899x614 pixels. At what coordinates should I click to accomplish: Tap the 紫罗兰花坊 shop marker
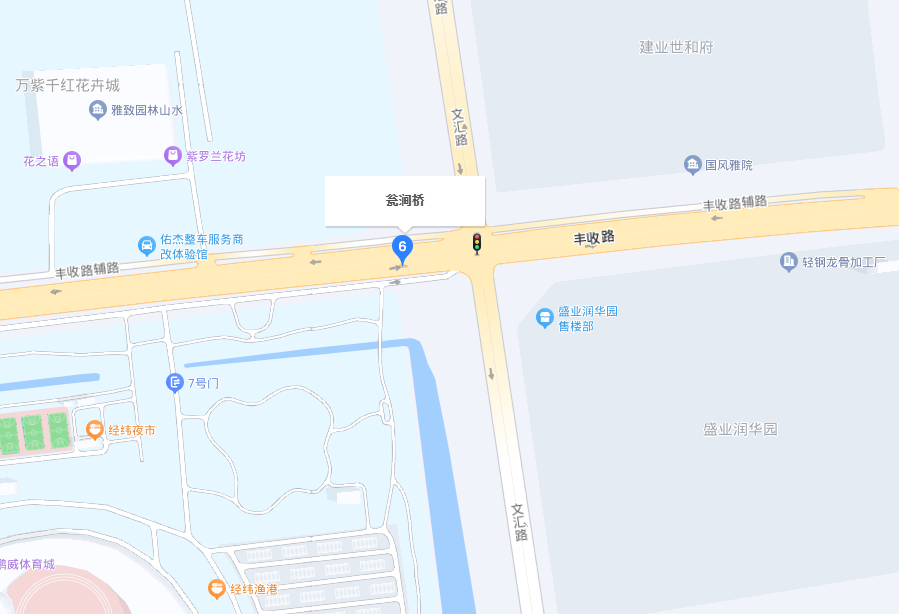point(172,155)
